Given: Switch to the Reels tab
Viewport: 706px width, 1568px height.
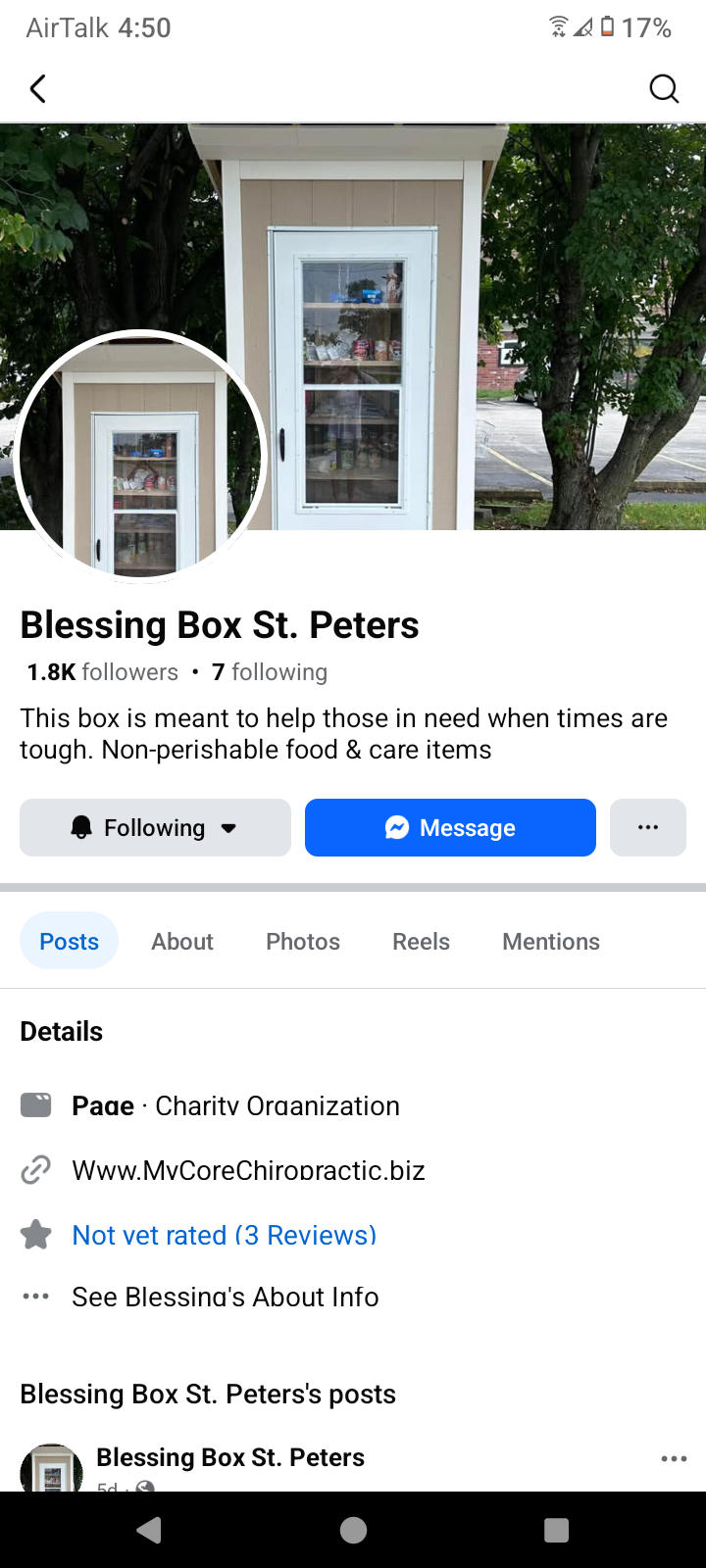Looking at the screenshot, I should [x=421, y=942].
